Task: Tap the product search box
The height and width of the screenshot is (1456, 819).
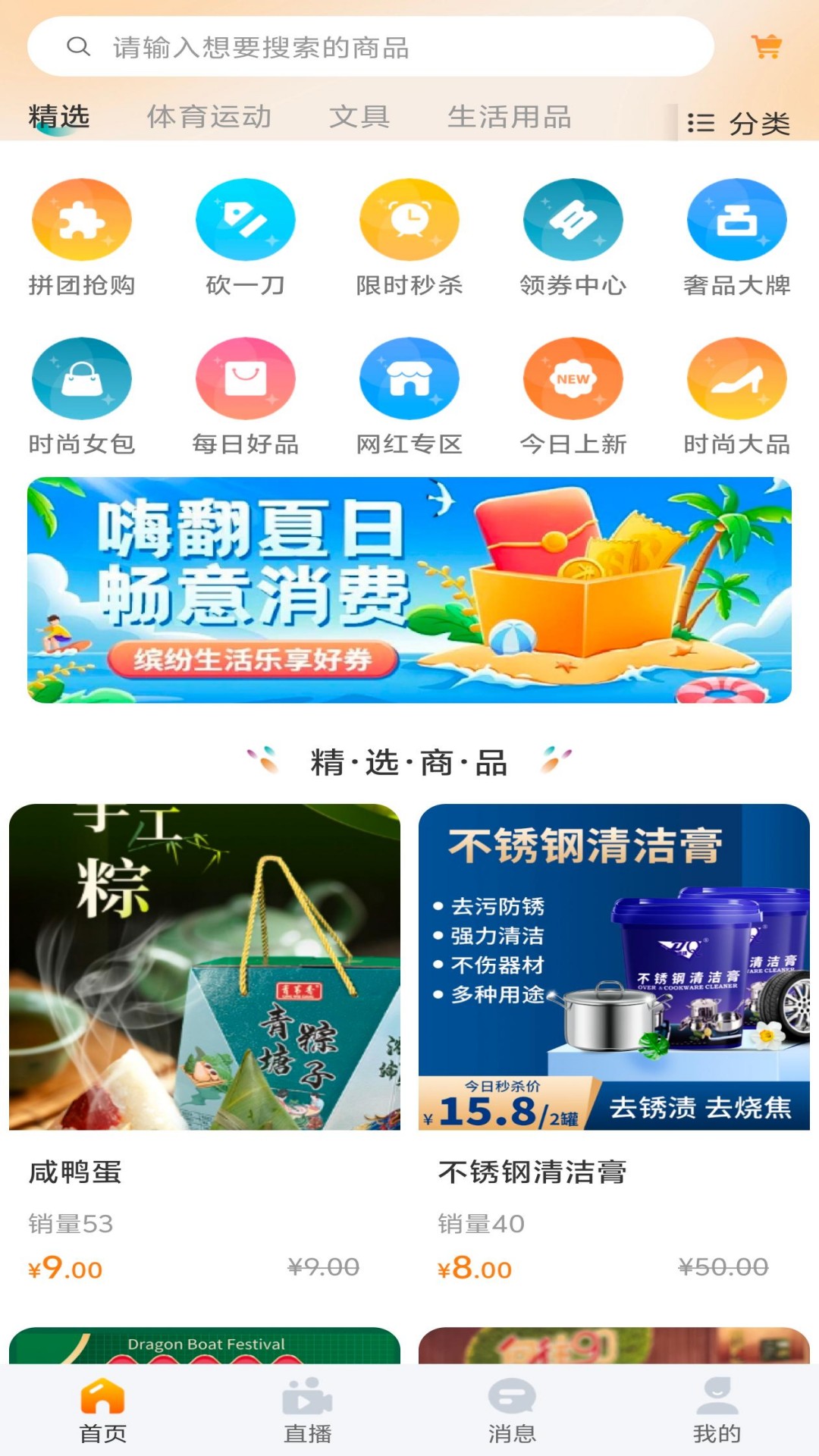Action: coord(371,47)
